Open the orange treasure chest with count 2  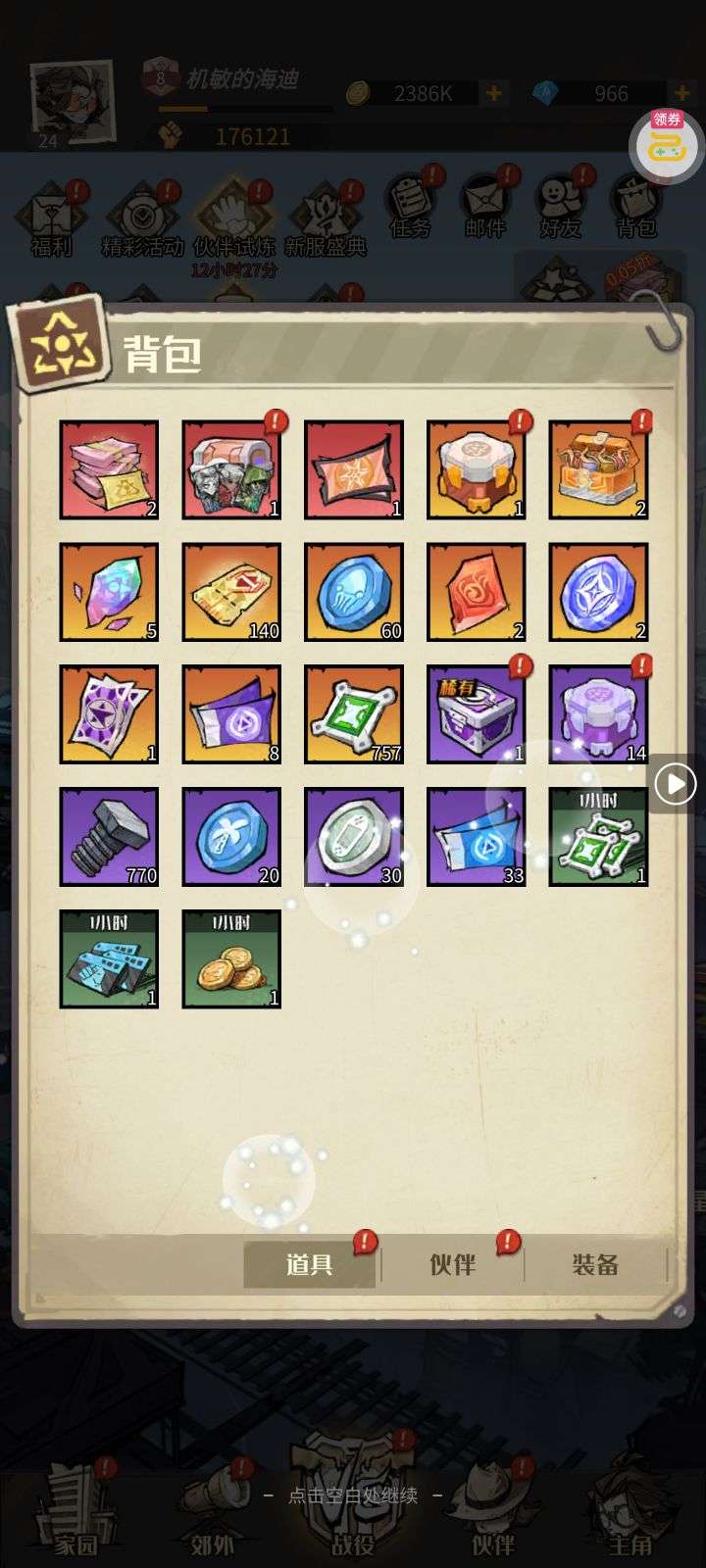598,469
